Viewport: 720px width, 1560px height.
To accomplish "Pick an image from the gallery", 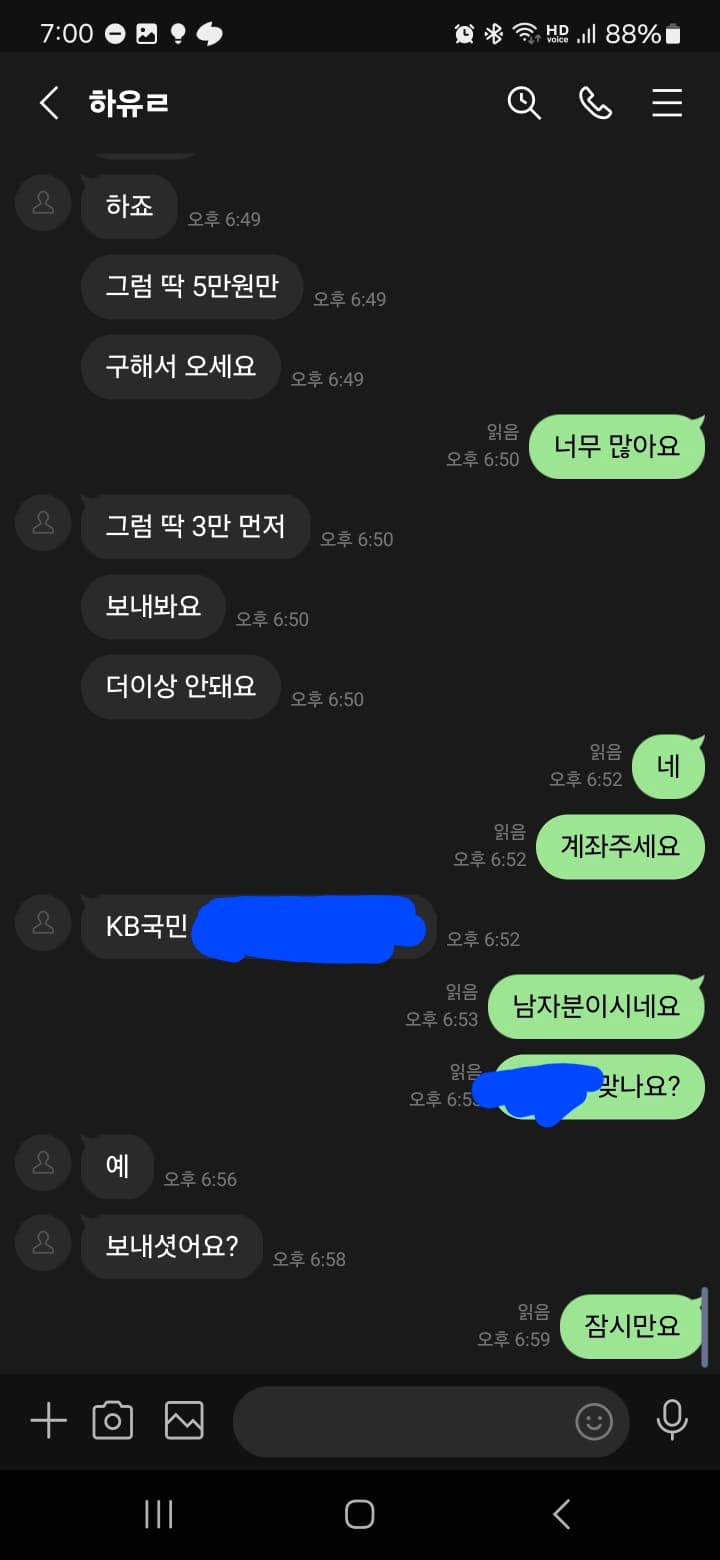I will (x=184, y=1420).
